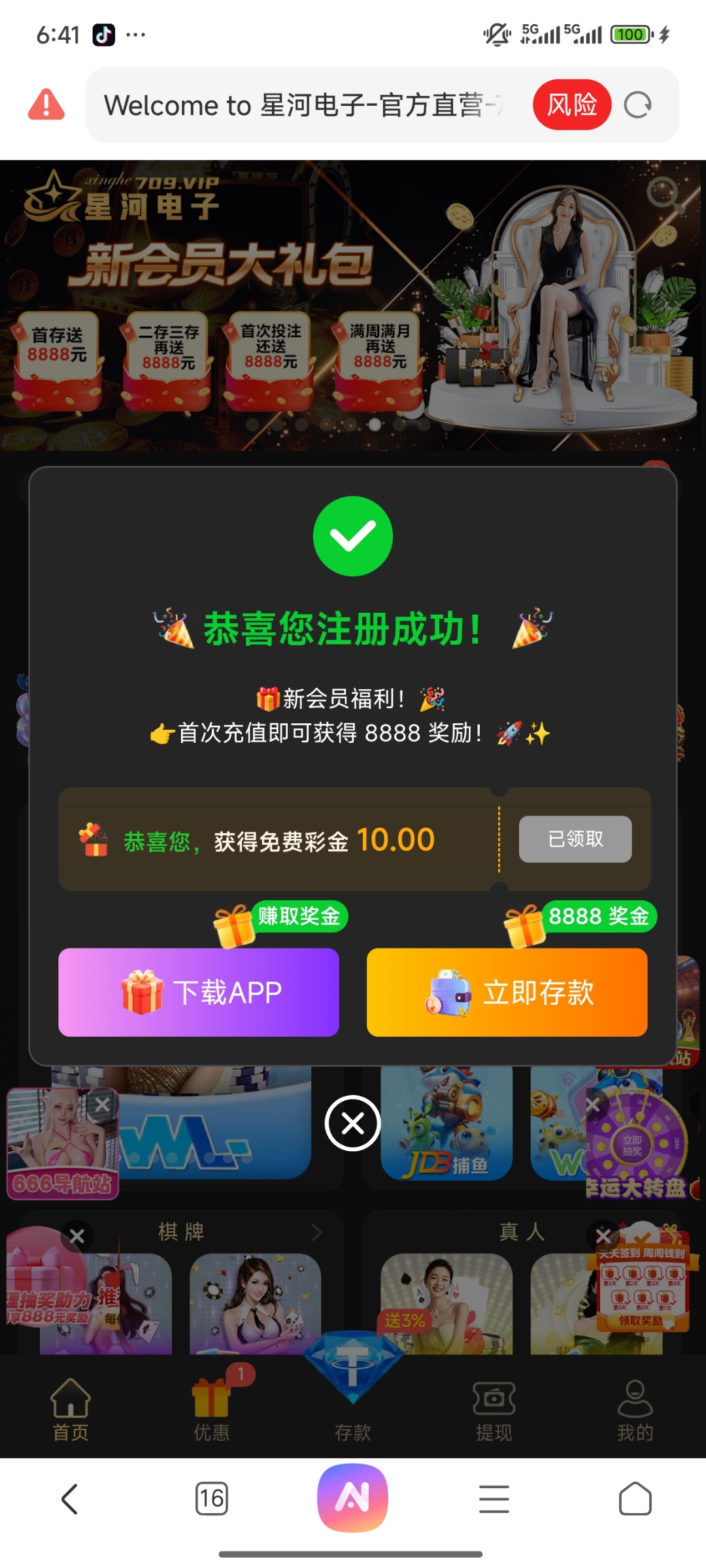Screen dimensions: 706x1568
Task: Go back with the browser back arrow
Action: [70, 1499]
